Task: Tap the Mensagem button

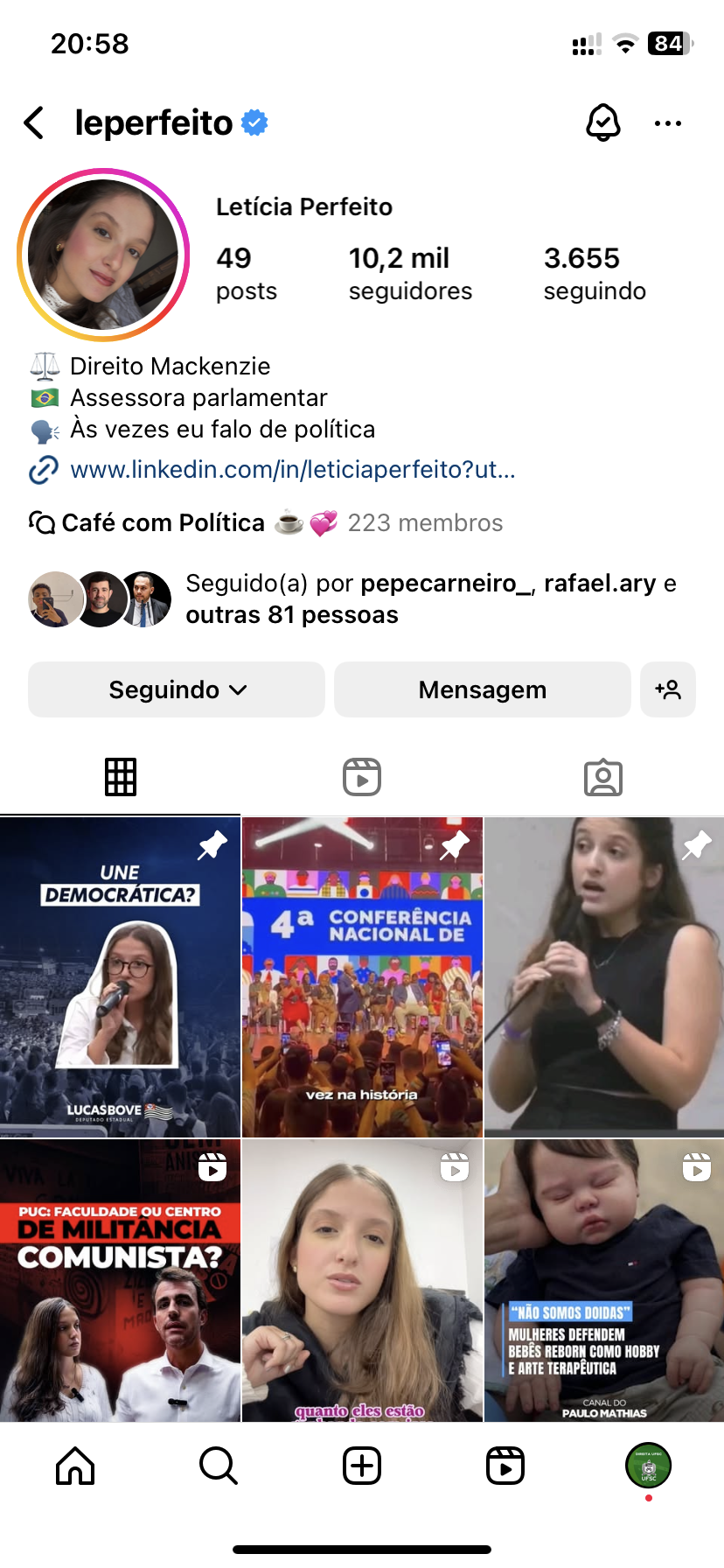Action: [x=482, y=689]
